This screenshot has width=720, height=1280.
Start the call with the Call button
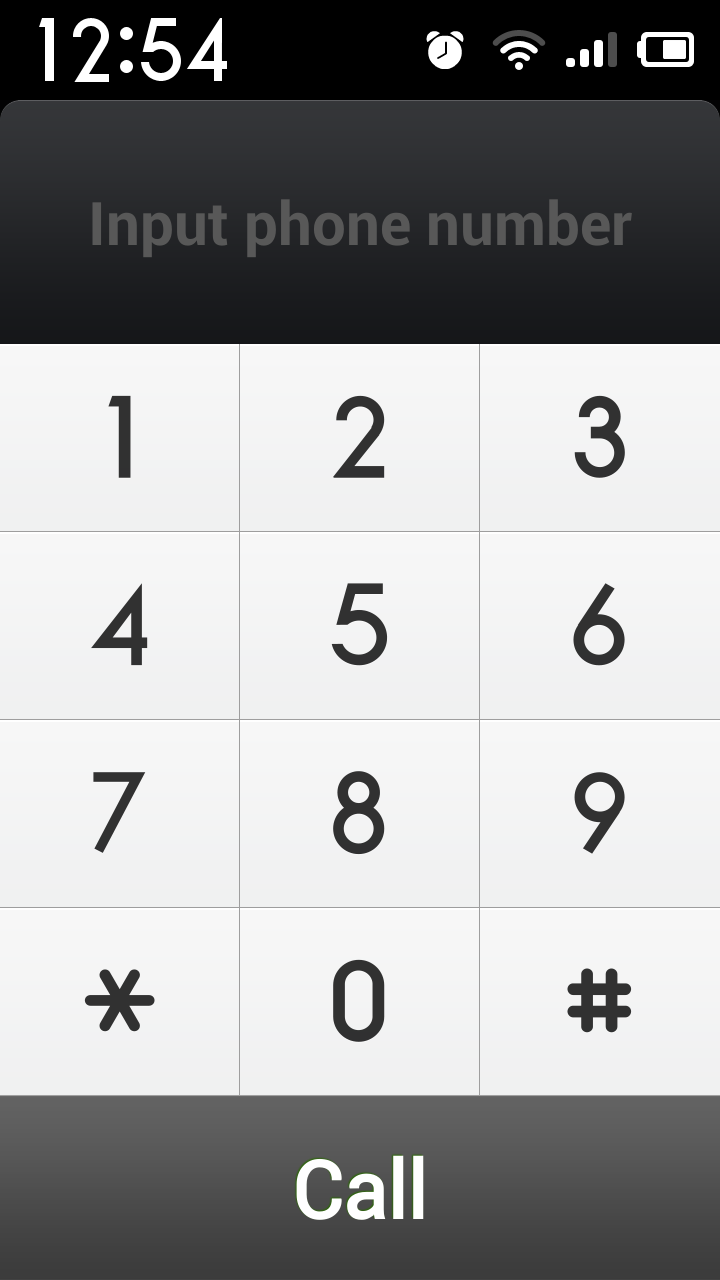[x=360, y=1188]
